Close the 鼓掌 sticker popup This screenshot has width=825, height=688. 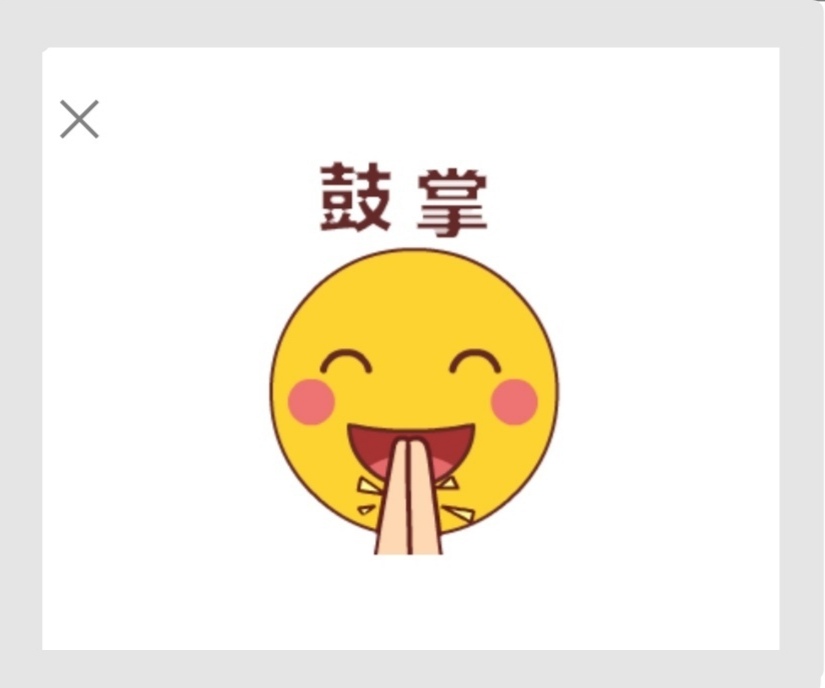coord(79,119)
